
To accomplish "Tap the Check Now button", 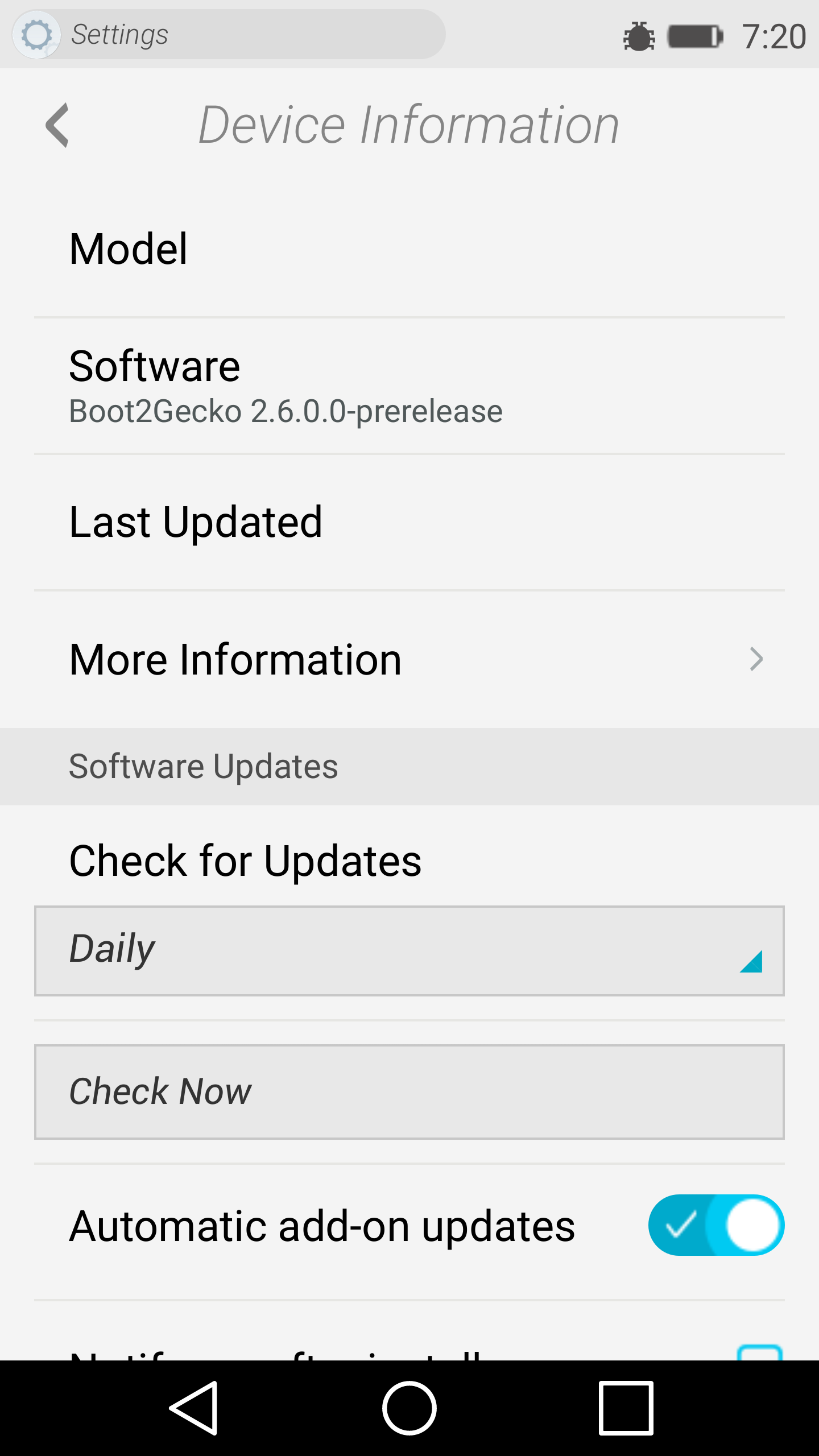I will tap(409, 1092).
